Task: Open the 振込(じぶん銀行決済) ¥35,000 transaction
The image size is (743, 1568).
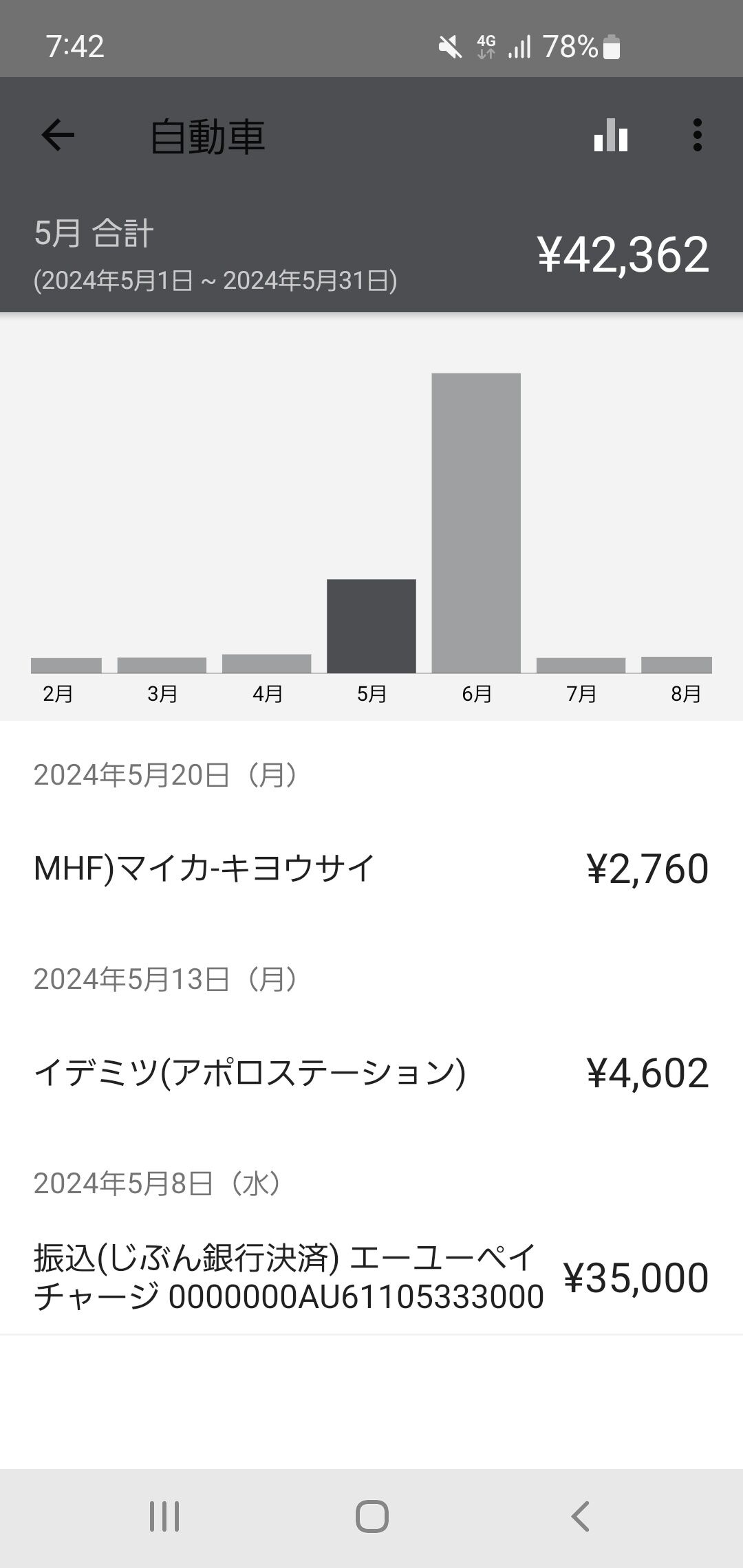Action: pyautogui.click(x=371, y=1277)
